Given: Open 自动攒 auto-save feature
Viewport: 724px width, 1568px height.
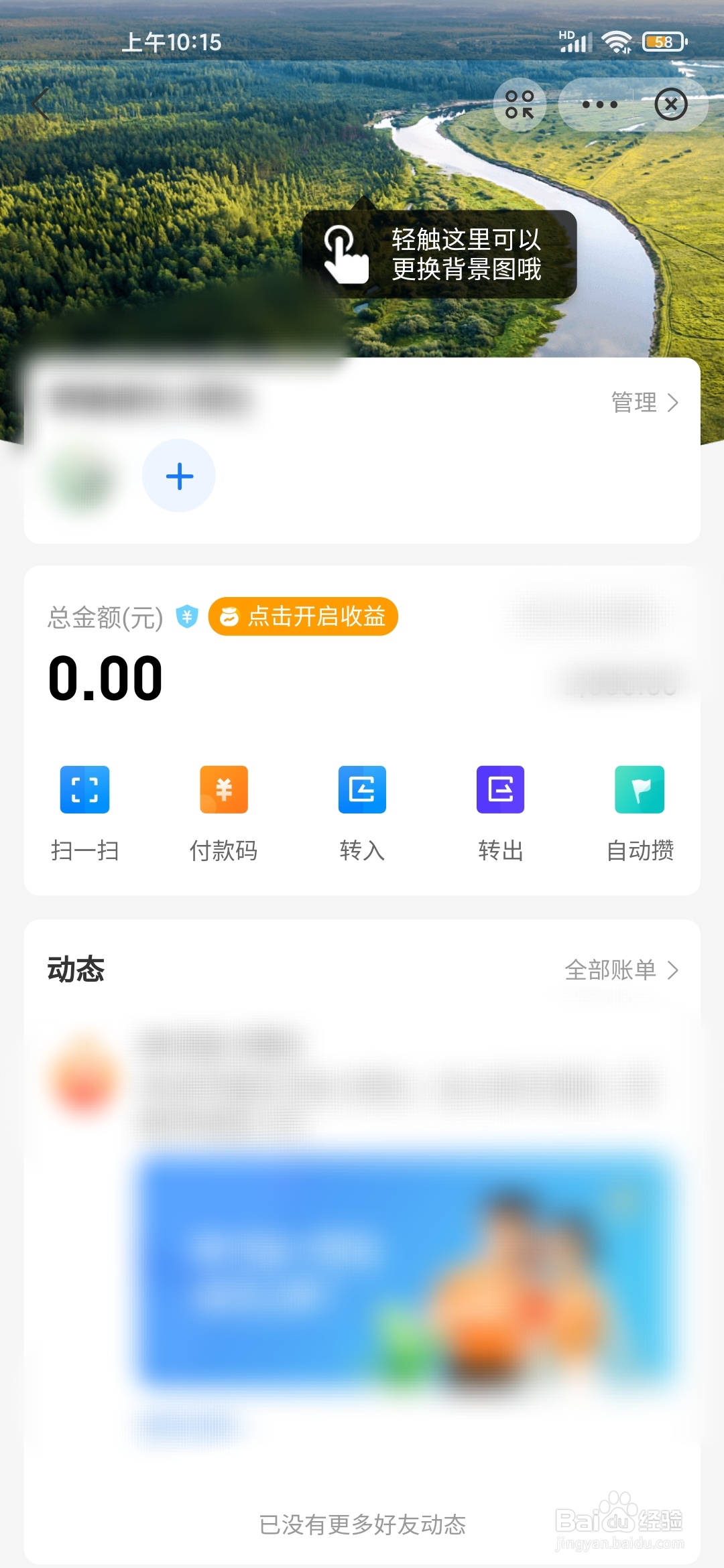Looking at the screenshot, I should click(x=640, y=811).
